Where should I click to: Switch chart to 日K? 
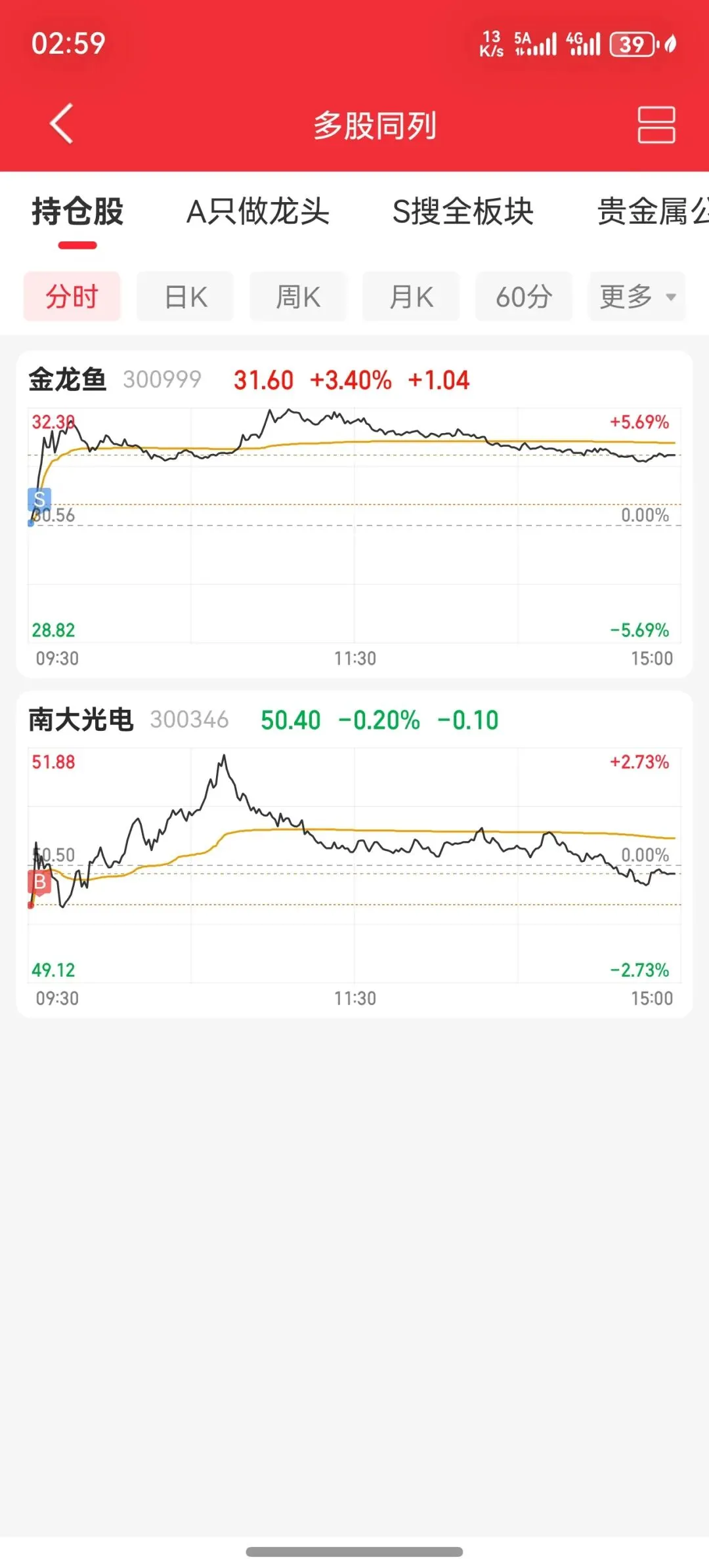[185, 297]
